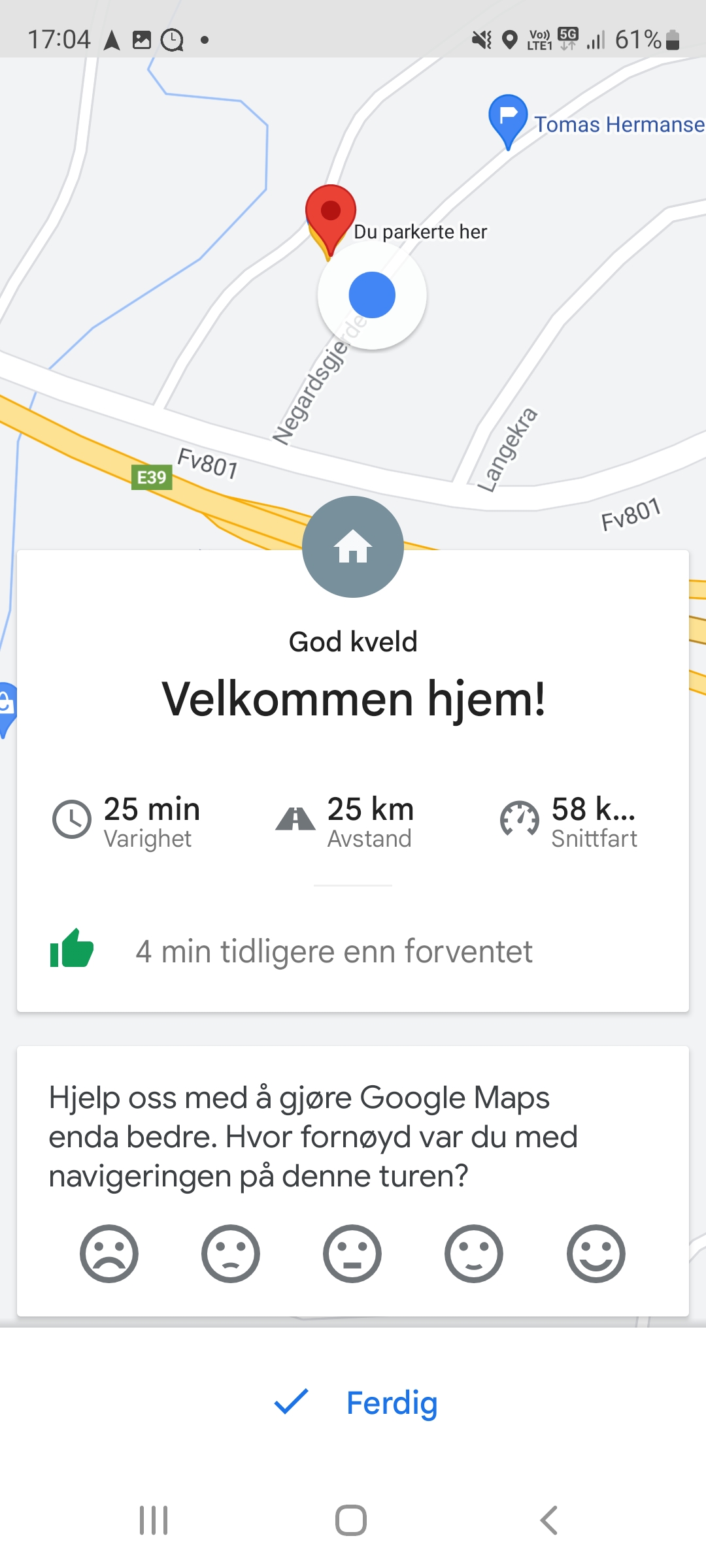706x1568 pixels.
Task: Choose the neutral face rating
Action: [x=352, y=1253]
